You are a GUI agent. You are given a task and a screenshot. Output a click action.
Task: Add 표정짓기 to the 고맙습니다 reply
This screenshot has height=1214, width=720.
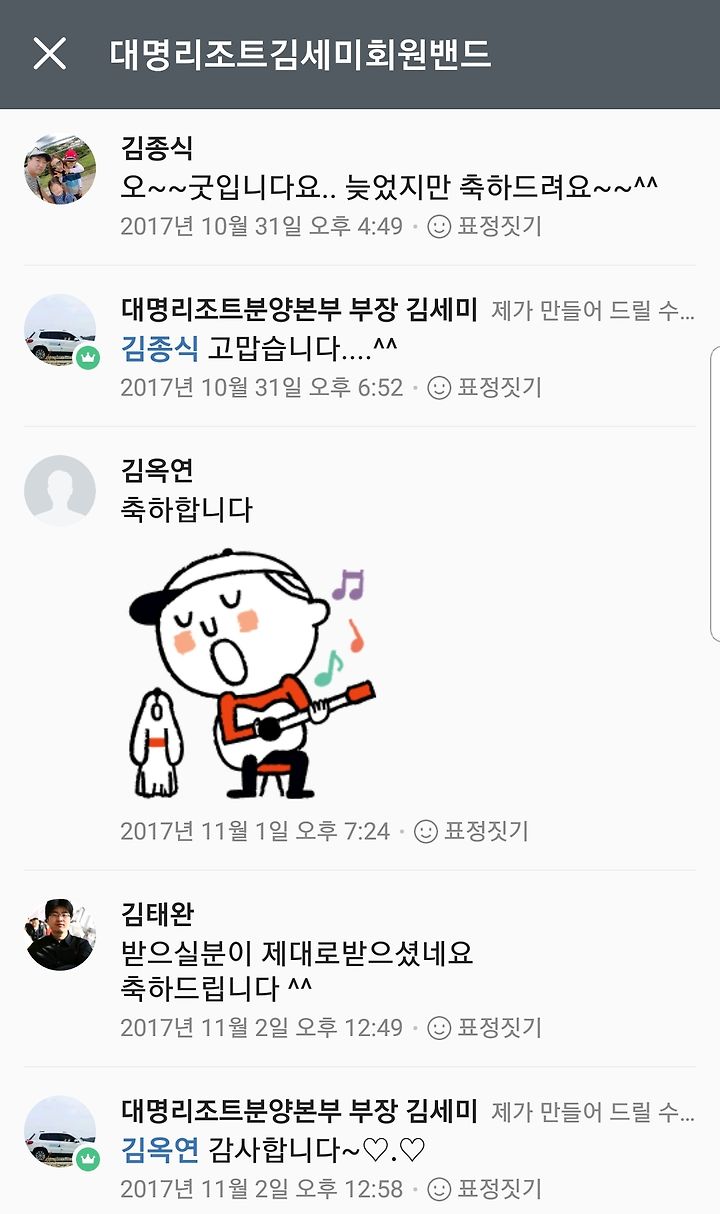(x=484, y=387)
